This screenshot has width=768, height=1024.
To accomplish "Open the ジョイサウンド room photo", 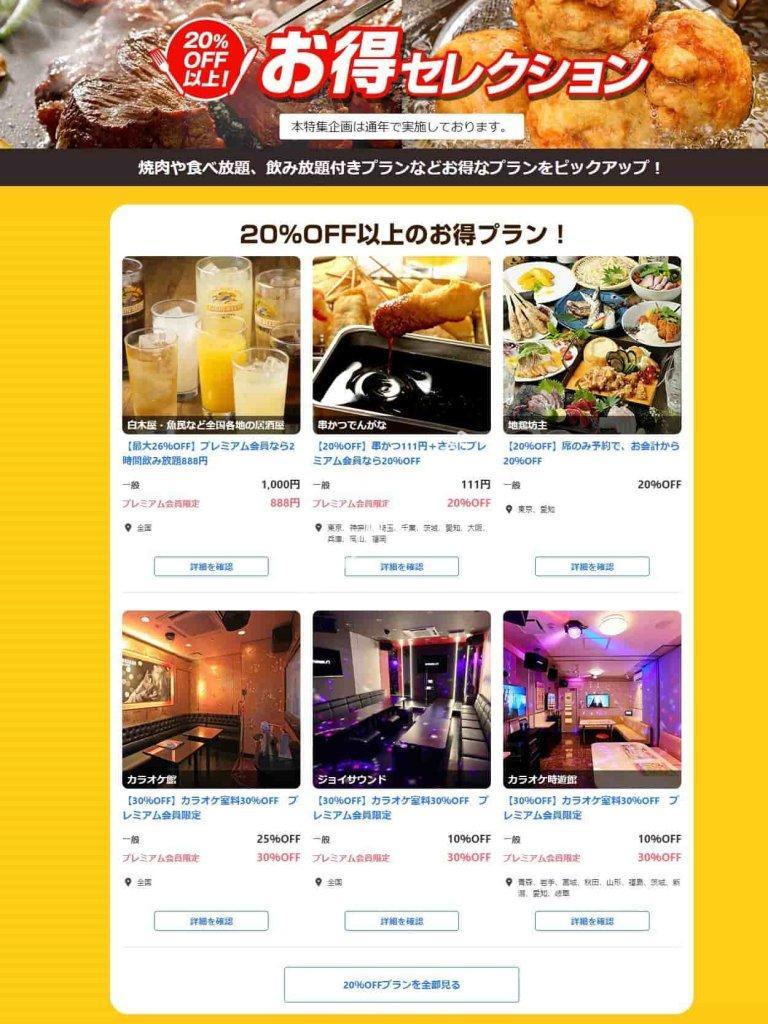I will pyautogui.click(x=401, y=695).
